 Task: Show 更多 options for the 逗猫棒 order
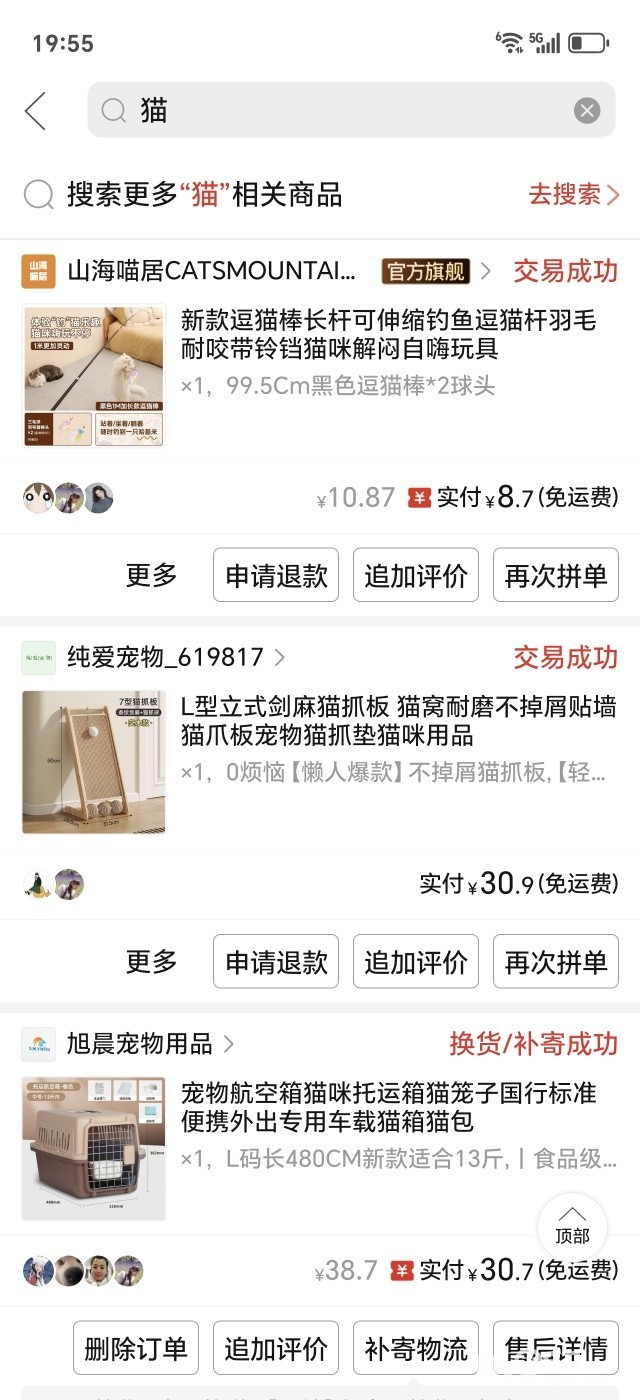point(151,575)
